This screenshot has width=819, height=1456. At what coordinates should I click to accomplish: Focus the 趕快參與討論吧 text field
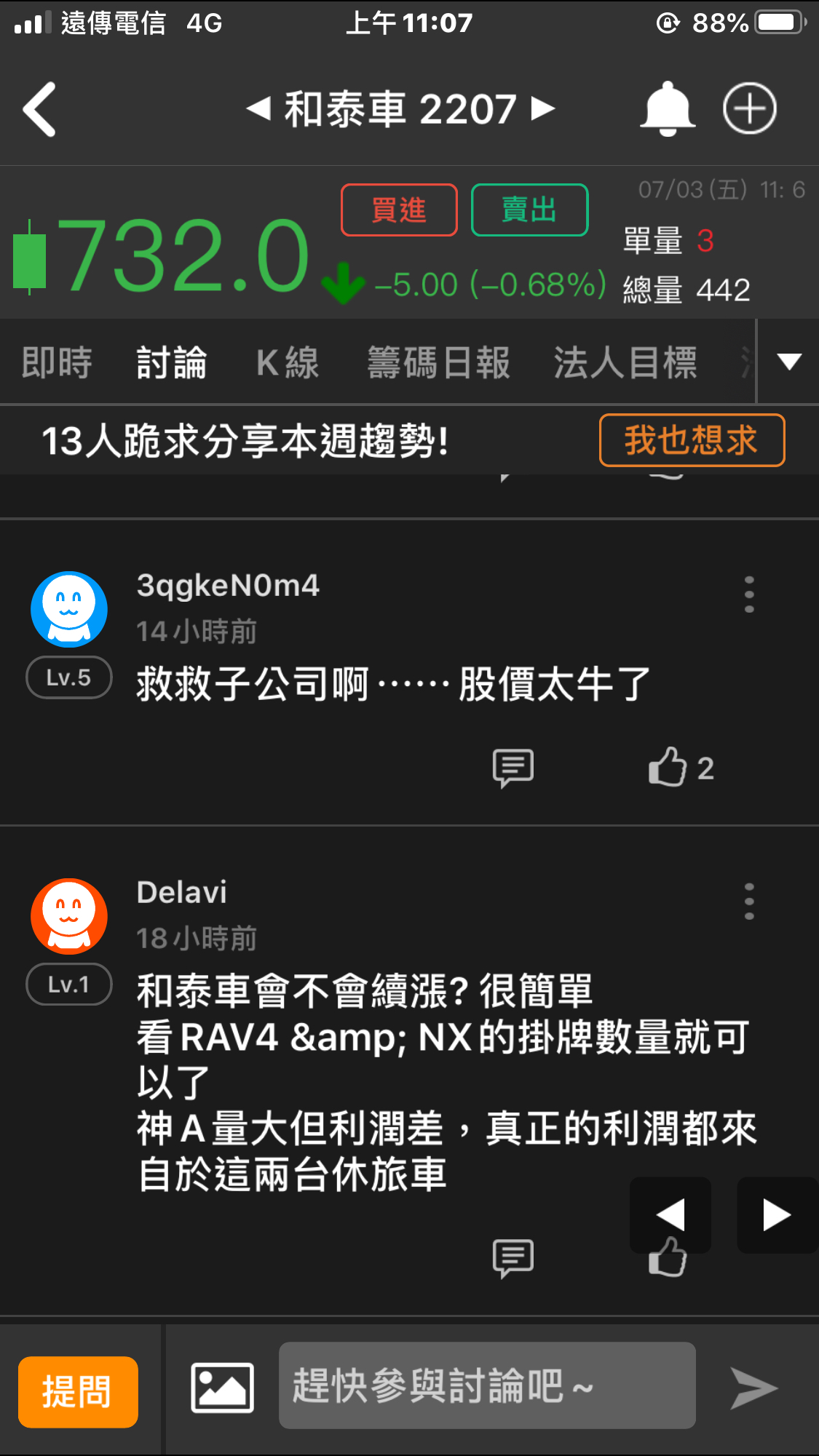click(x=486, y=1385)
